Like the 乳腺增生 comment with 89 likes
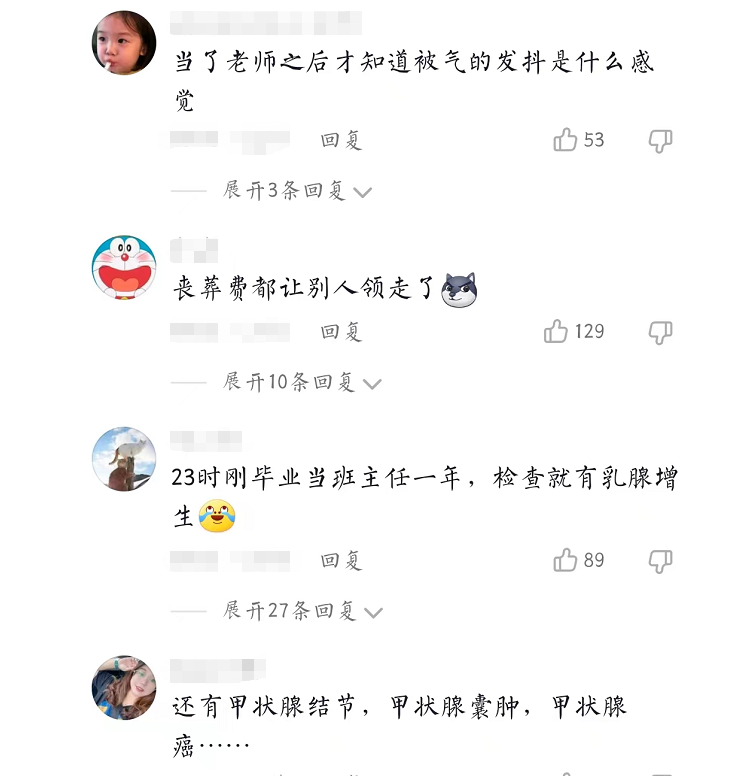 click(566, 561)
